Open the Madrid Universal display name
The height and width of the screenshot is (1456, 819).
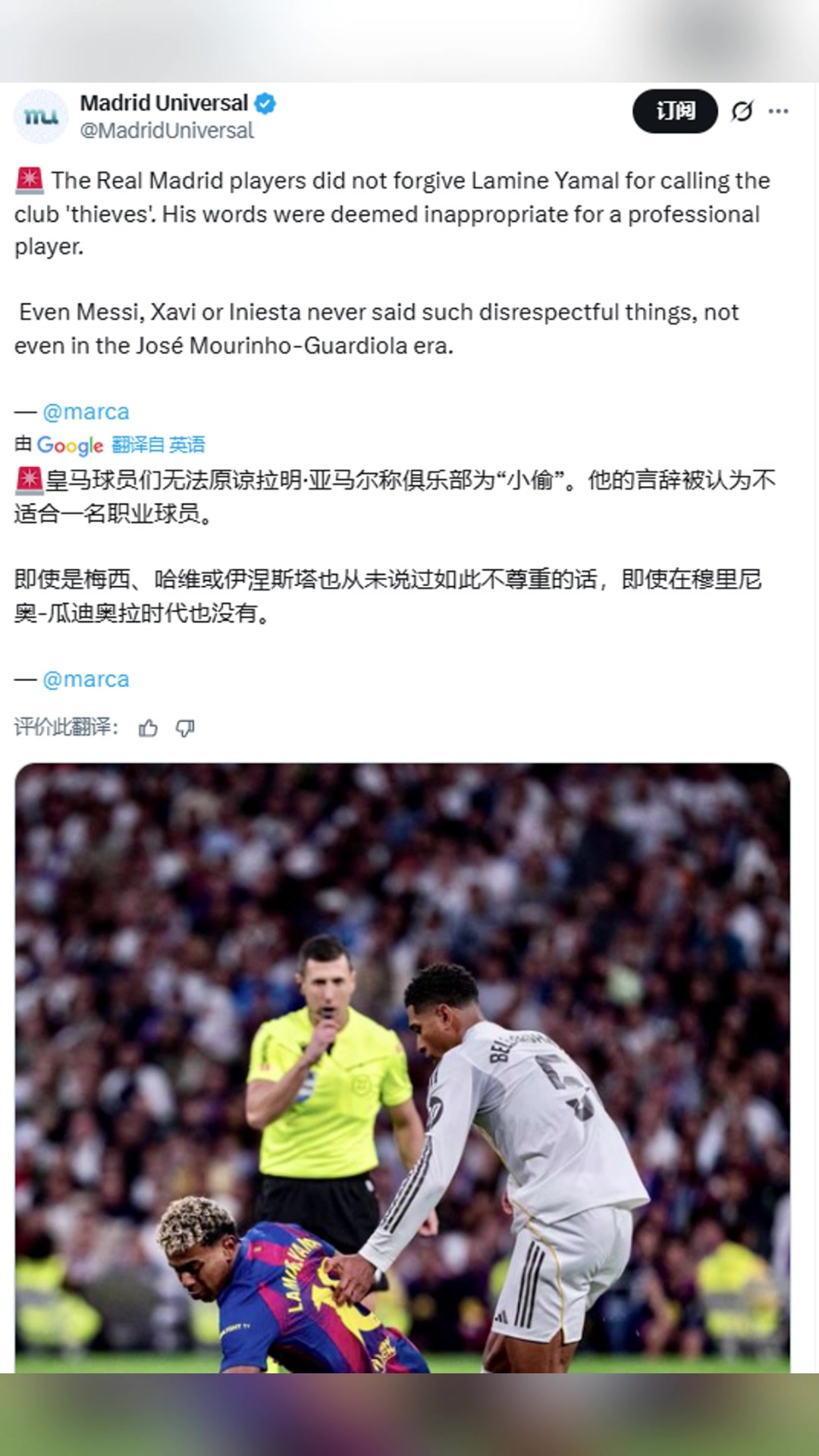[165, 102]
